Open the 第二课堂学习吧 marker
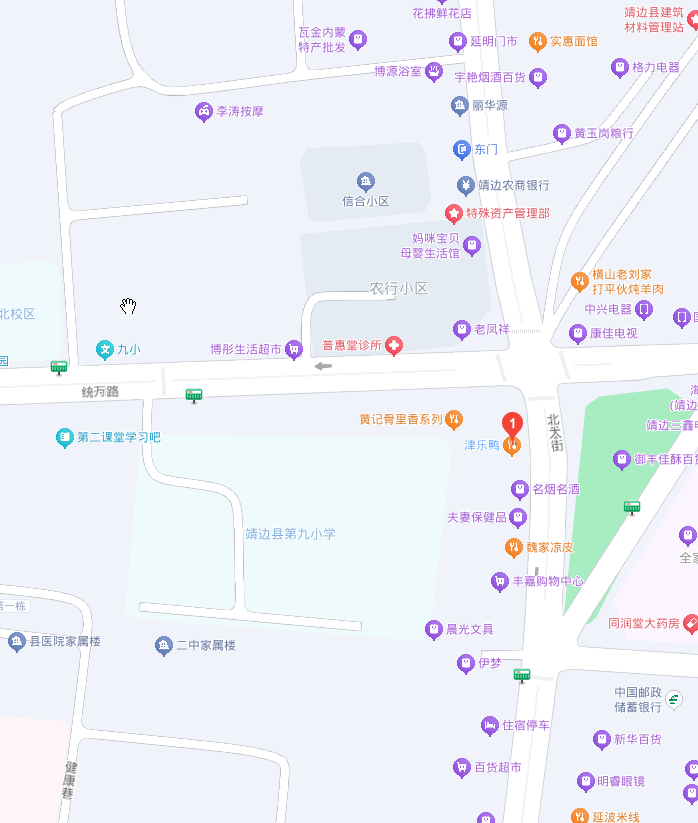 pos(65,437)
